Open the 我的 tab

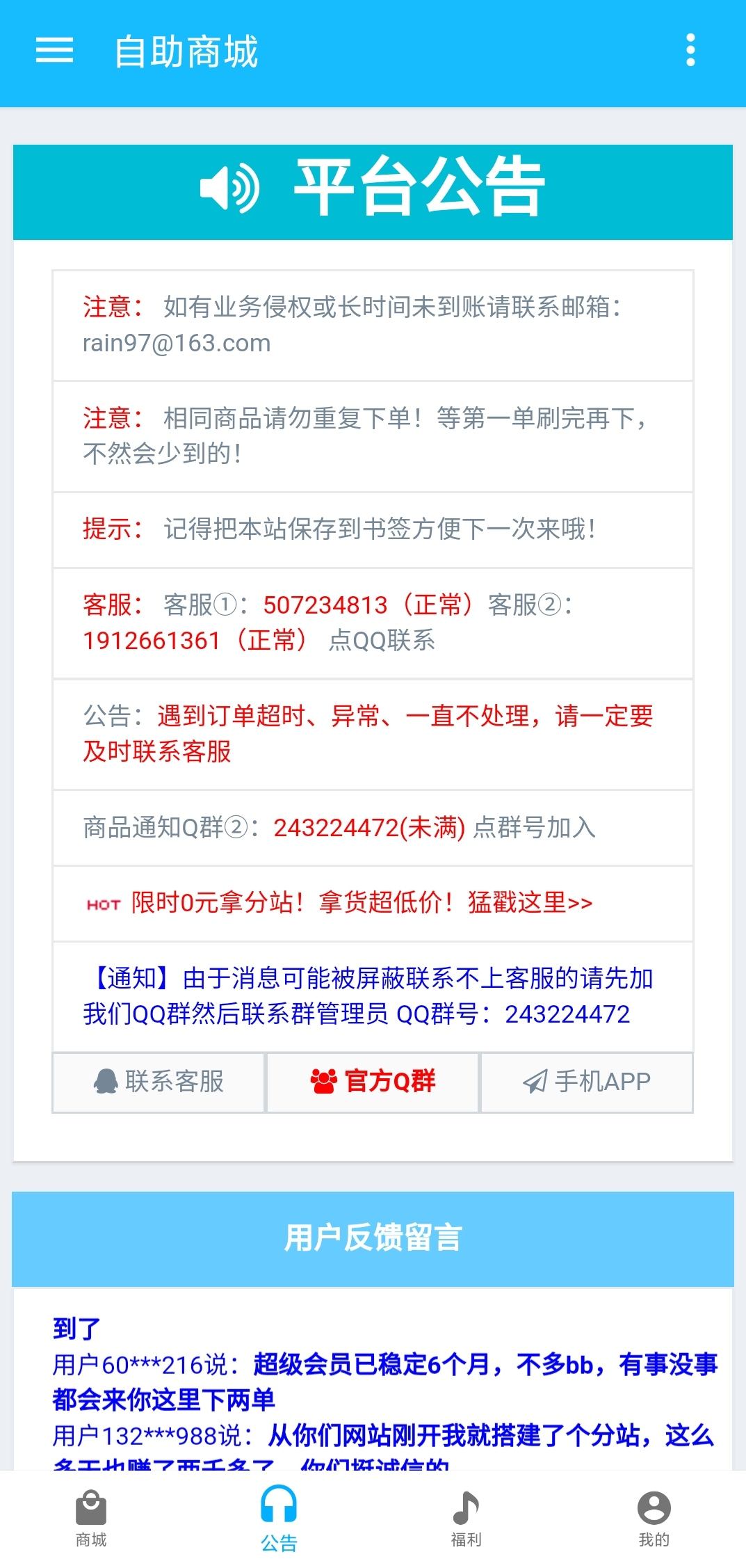click(x=654, y=1519)
